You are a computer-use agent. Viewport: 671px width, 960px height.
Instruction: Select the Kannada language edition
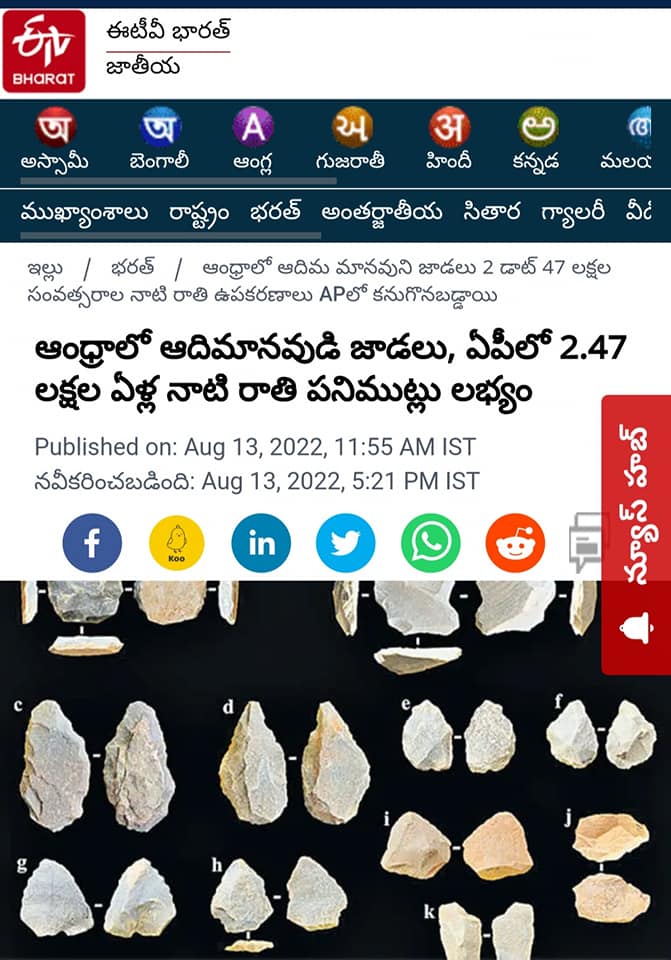point(538,141)
